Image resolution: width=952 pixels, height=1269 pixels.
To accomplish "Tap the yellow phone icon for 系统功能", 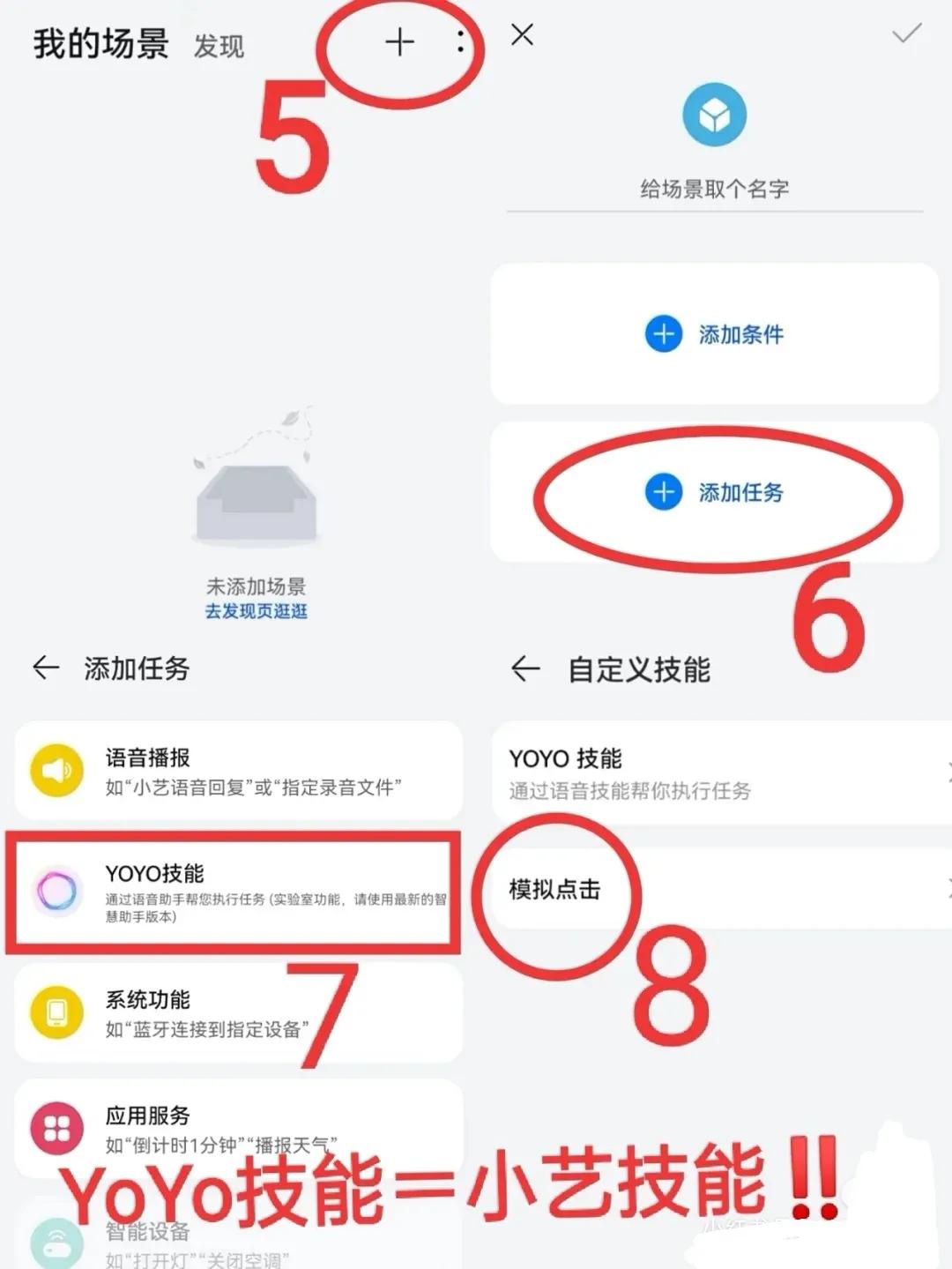I will click(57, 1012).
